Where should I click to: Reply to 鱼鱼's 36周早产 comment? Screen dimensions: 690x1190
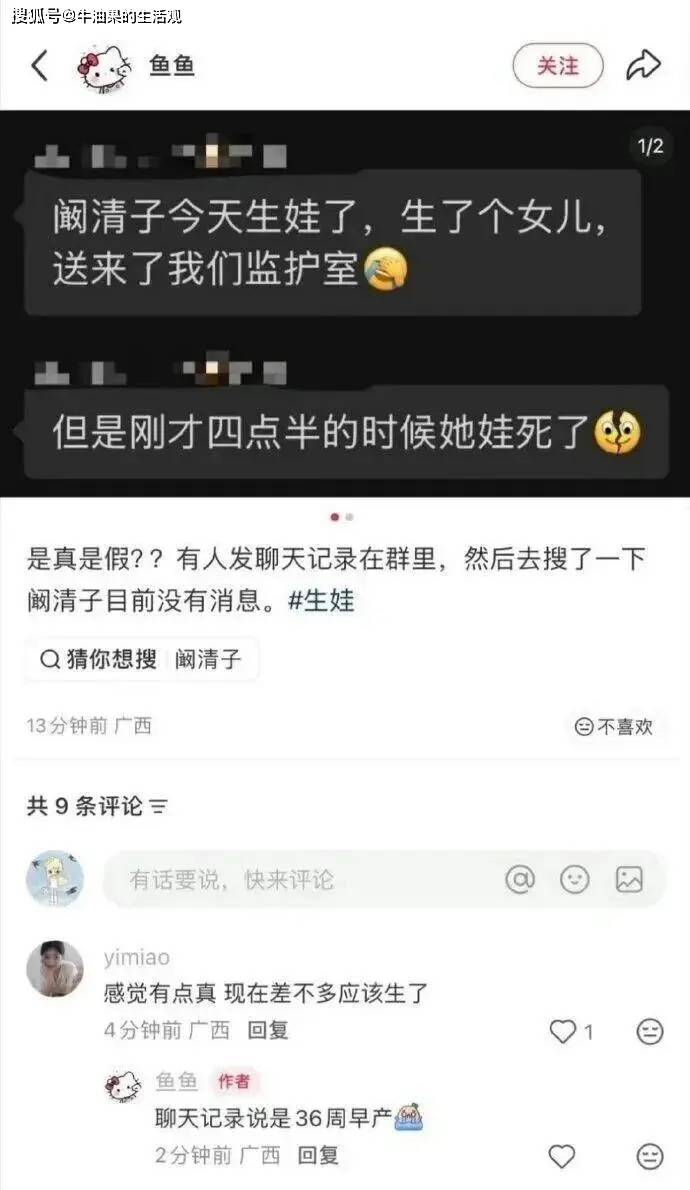(x=318, y=1155)
